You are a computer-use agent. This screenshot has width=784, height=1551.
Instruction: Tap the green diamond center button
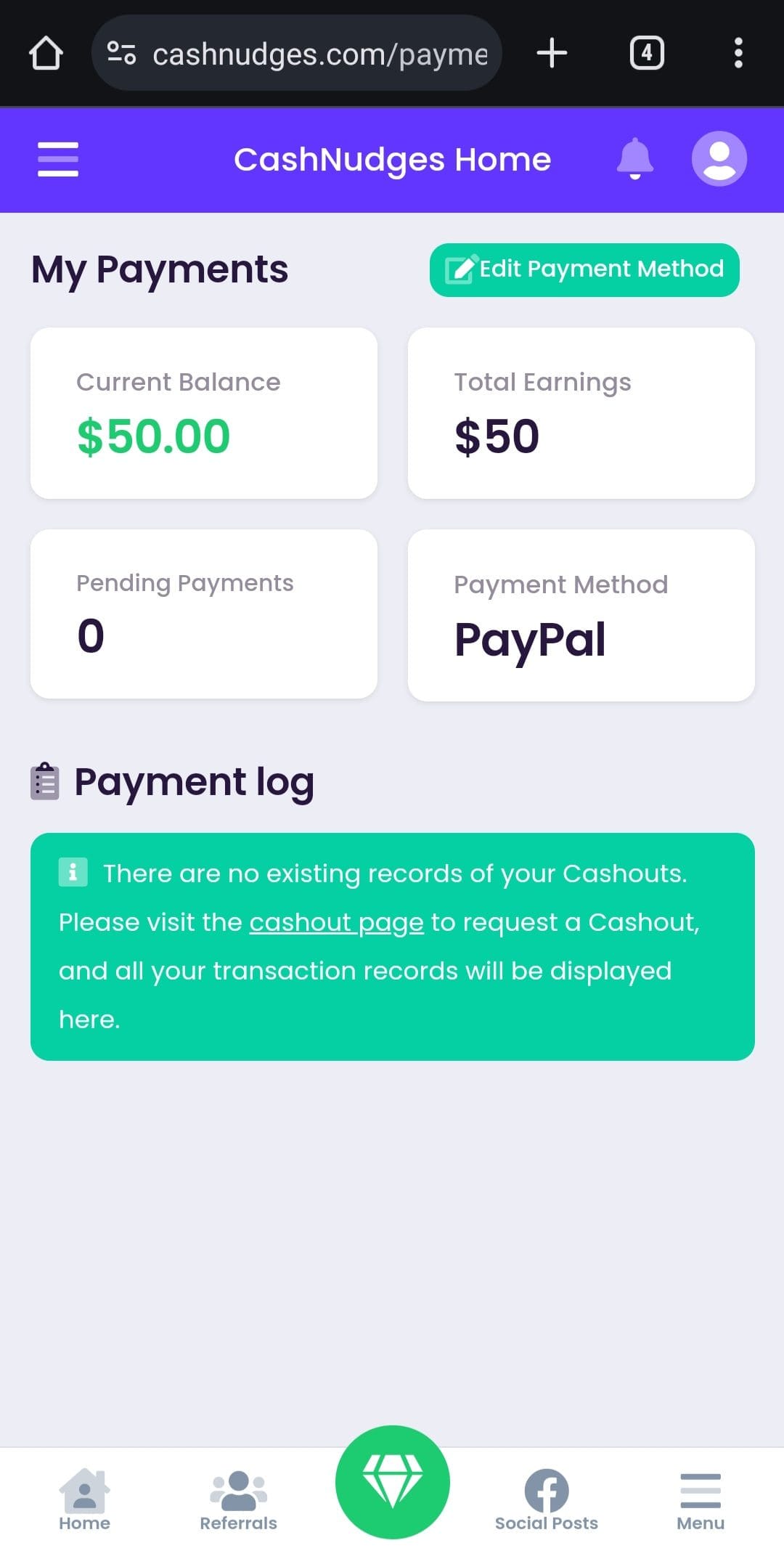tap(392, 1482)
